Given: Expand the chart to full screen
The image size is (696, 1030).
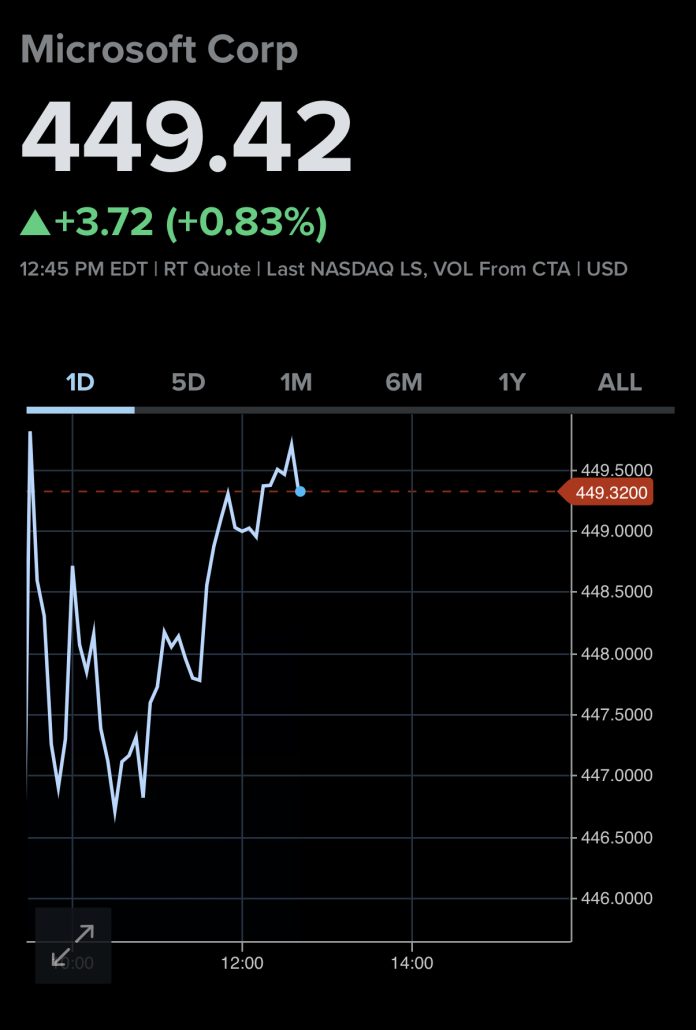Looking at the screenshot, I should (x=72, y=945).
